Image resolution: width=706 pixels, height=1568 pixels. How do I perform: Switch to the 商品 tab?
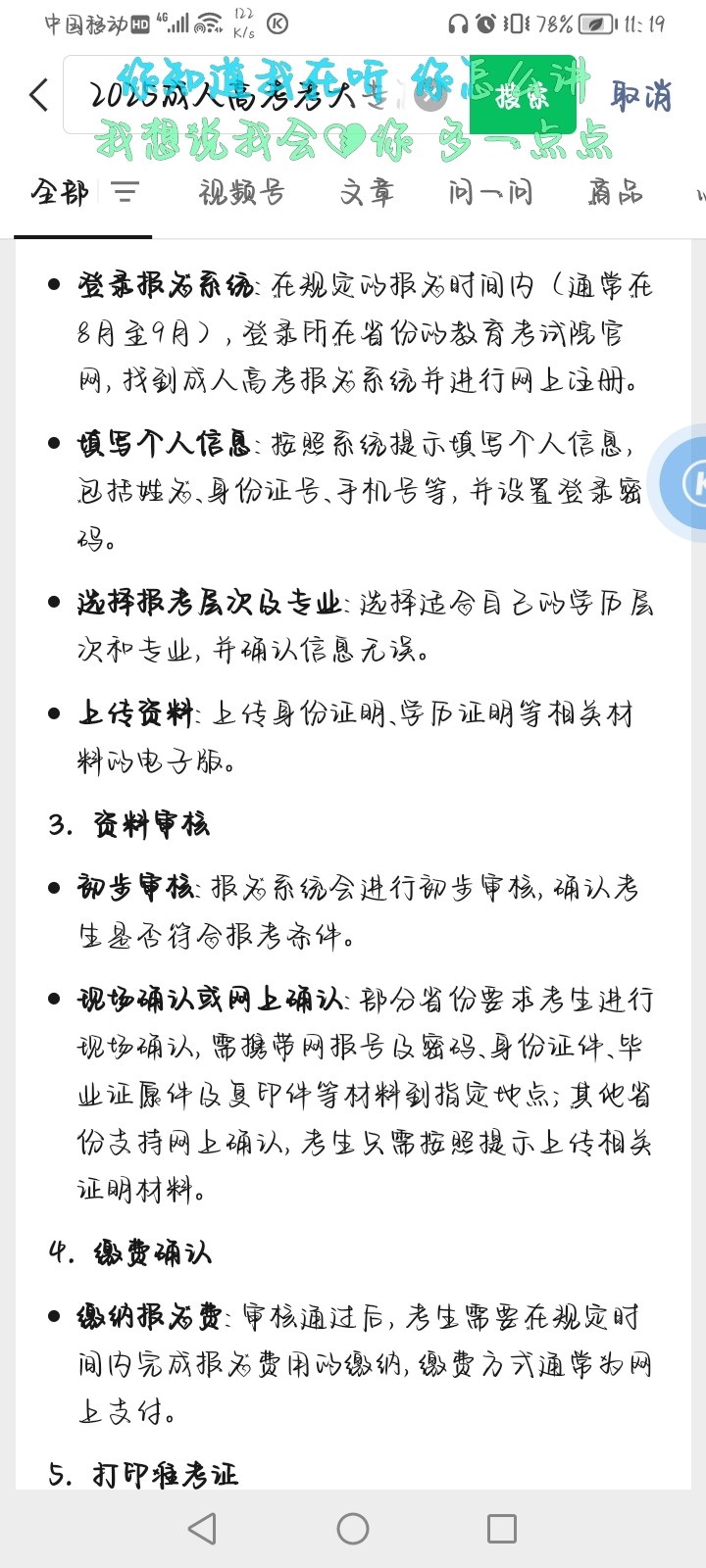point(616,192)
